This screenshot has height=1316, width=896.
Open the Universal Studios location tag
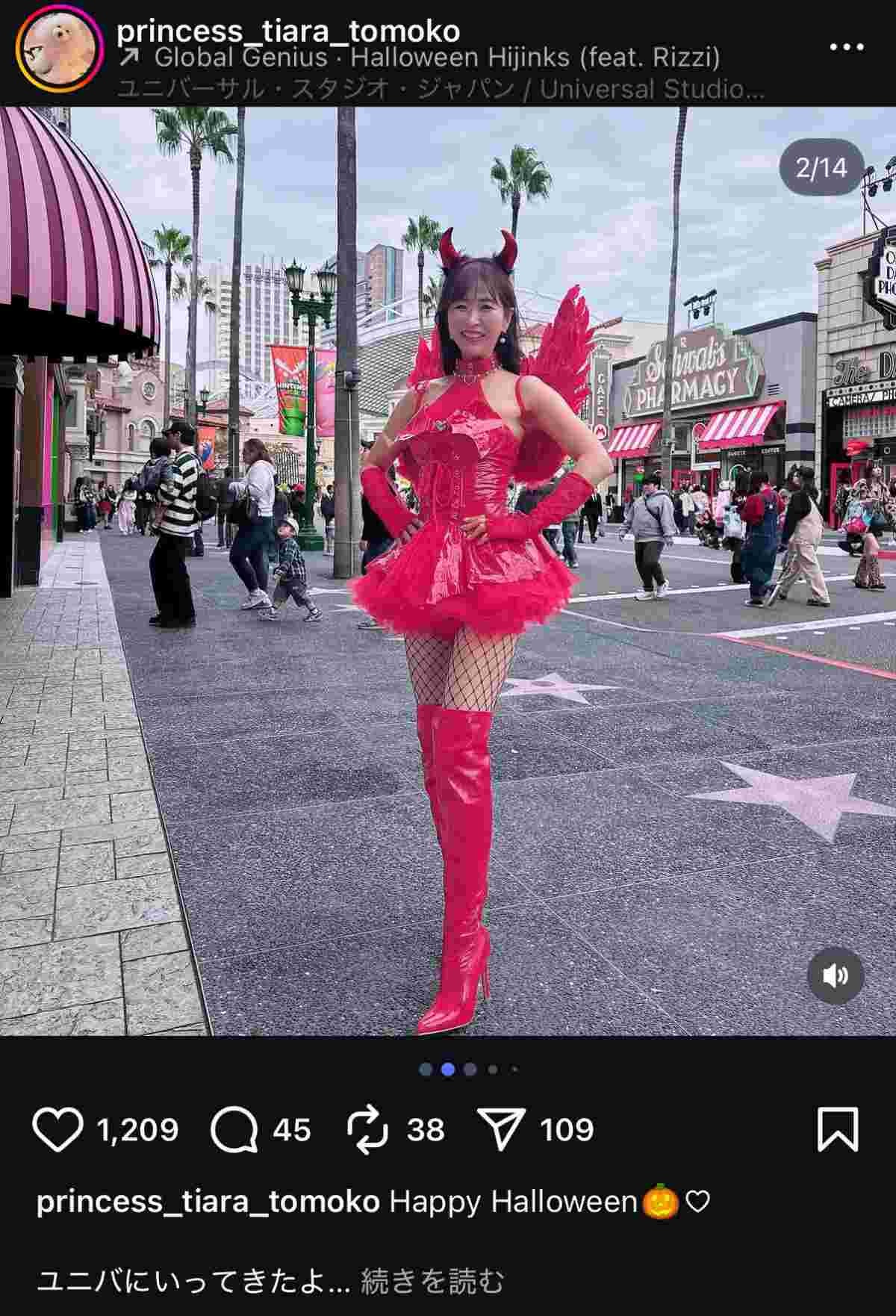pos(441,90)
